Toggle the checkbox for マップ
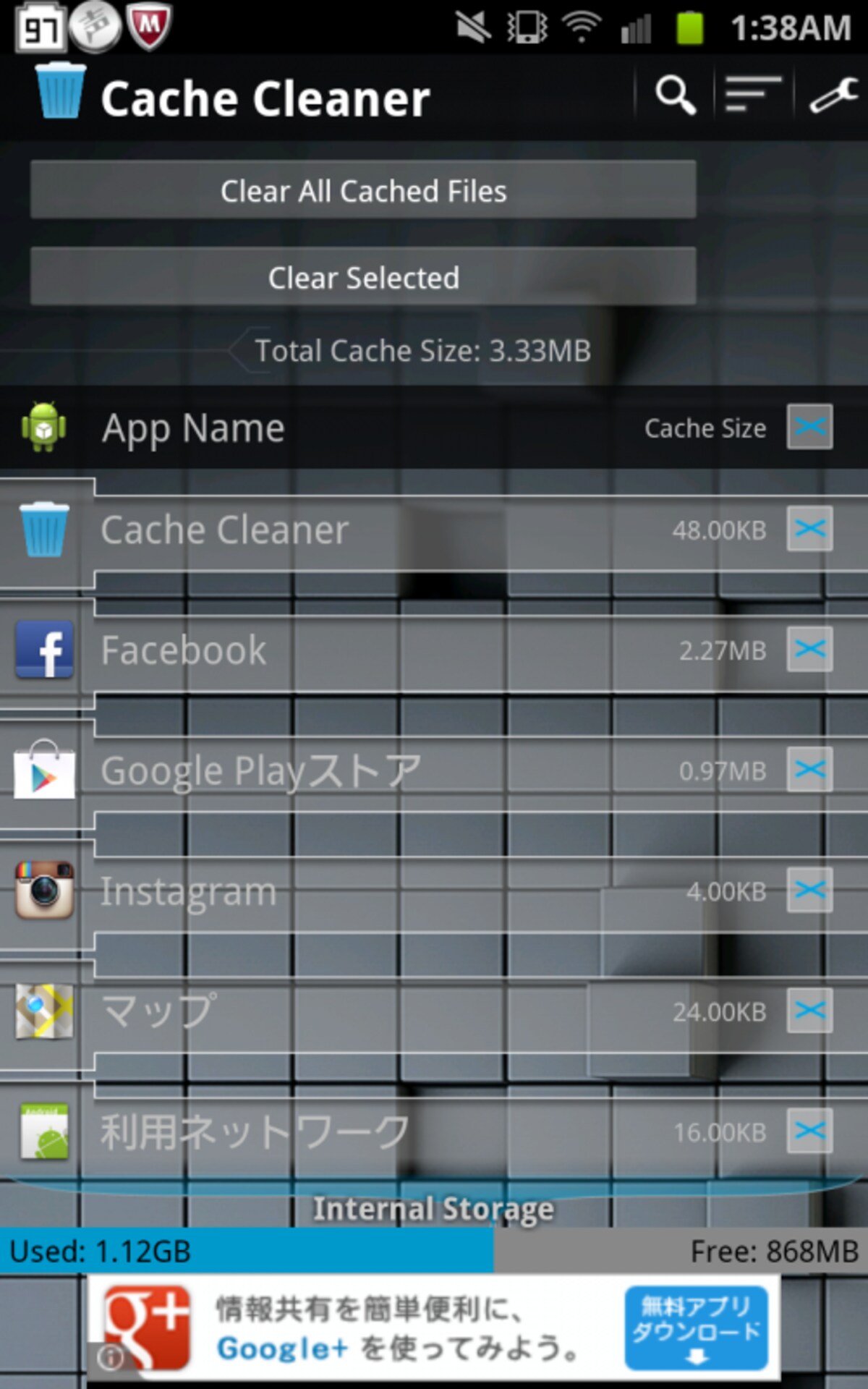 point(809,1010)
